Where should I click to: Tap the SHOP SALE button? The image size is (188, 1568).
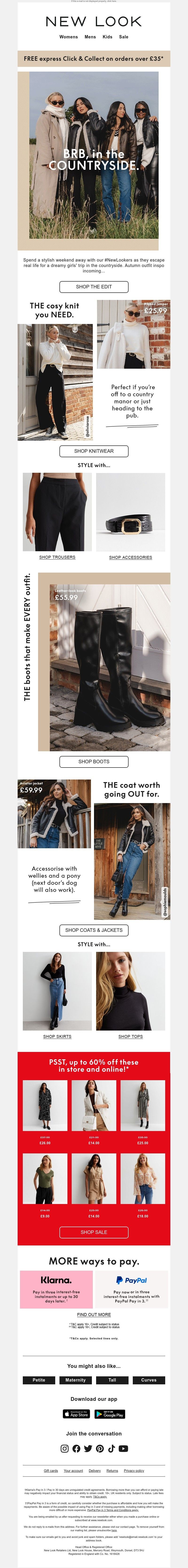coord(94,1232)
